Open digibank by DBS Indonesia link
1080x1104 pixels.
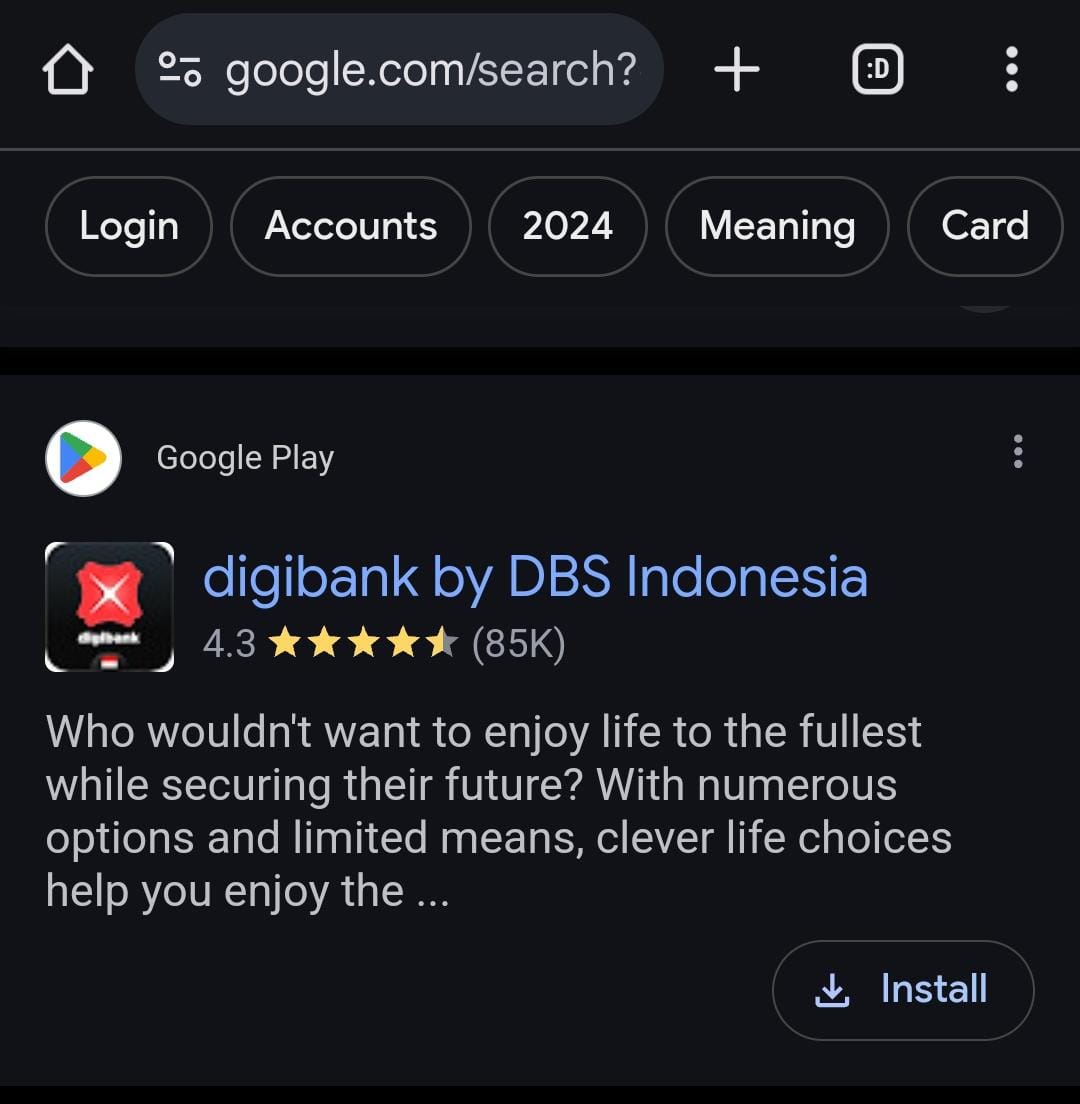[535, 577]
